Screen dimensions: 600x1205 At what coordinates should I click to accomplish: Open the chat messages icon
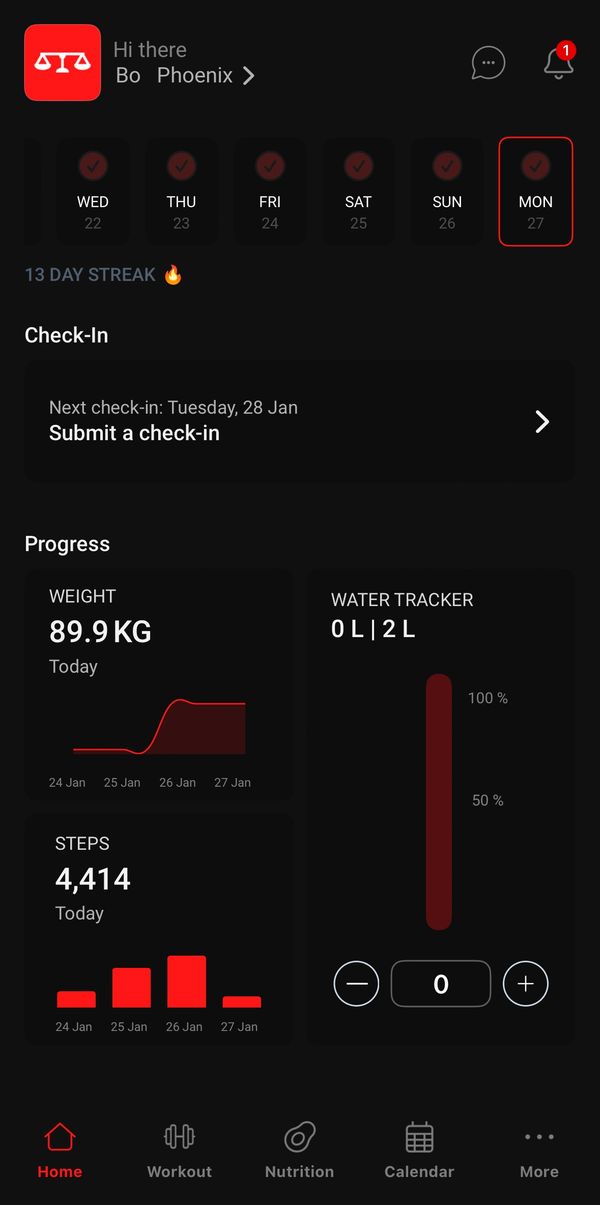point(488,63)
